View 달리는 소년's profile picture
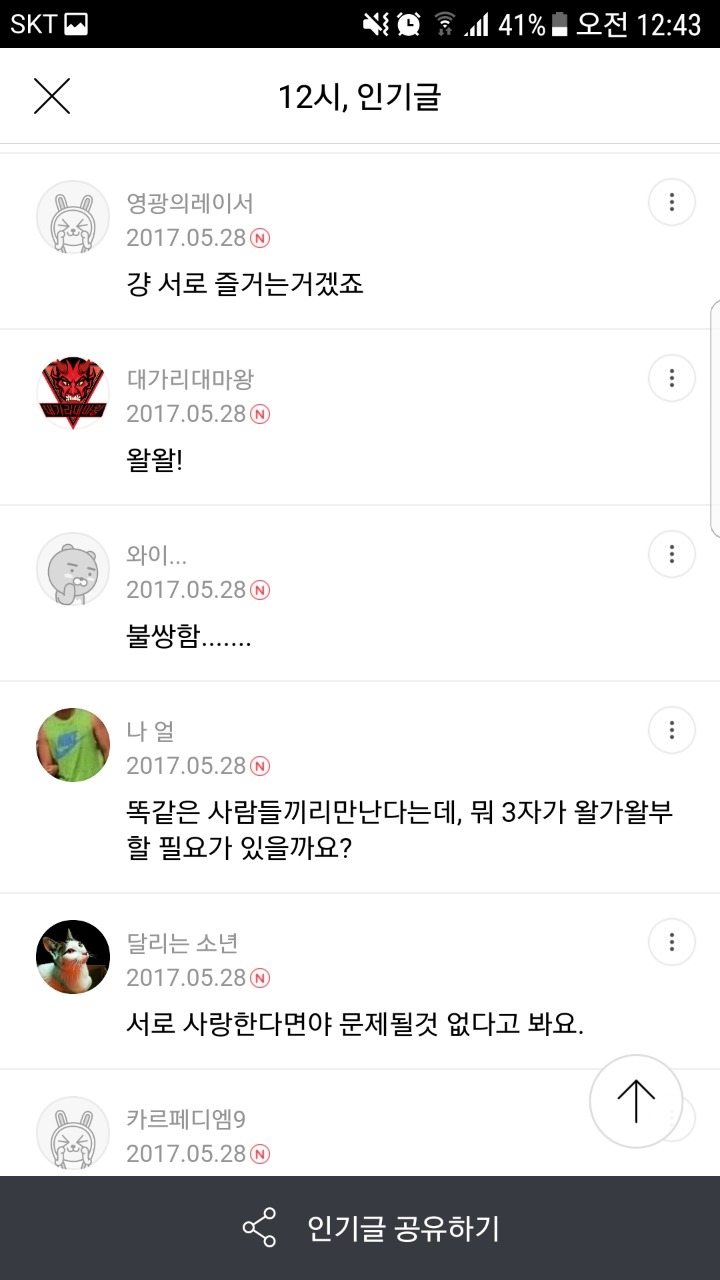This screenshot has width=720, height=1280. coord(73,957)
